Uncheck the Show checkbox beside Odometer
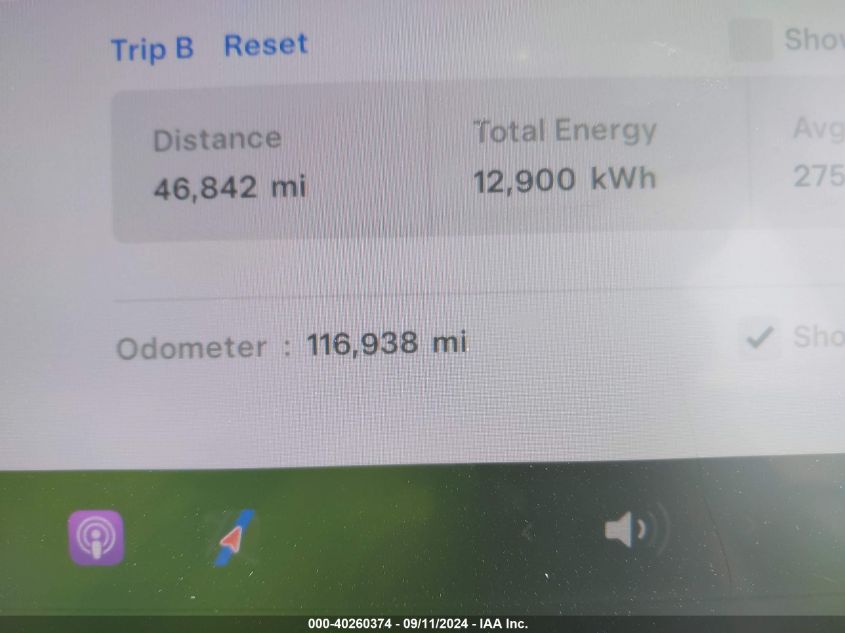The image size is (845, 633). [759, 338]
